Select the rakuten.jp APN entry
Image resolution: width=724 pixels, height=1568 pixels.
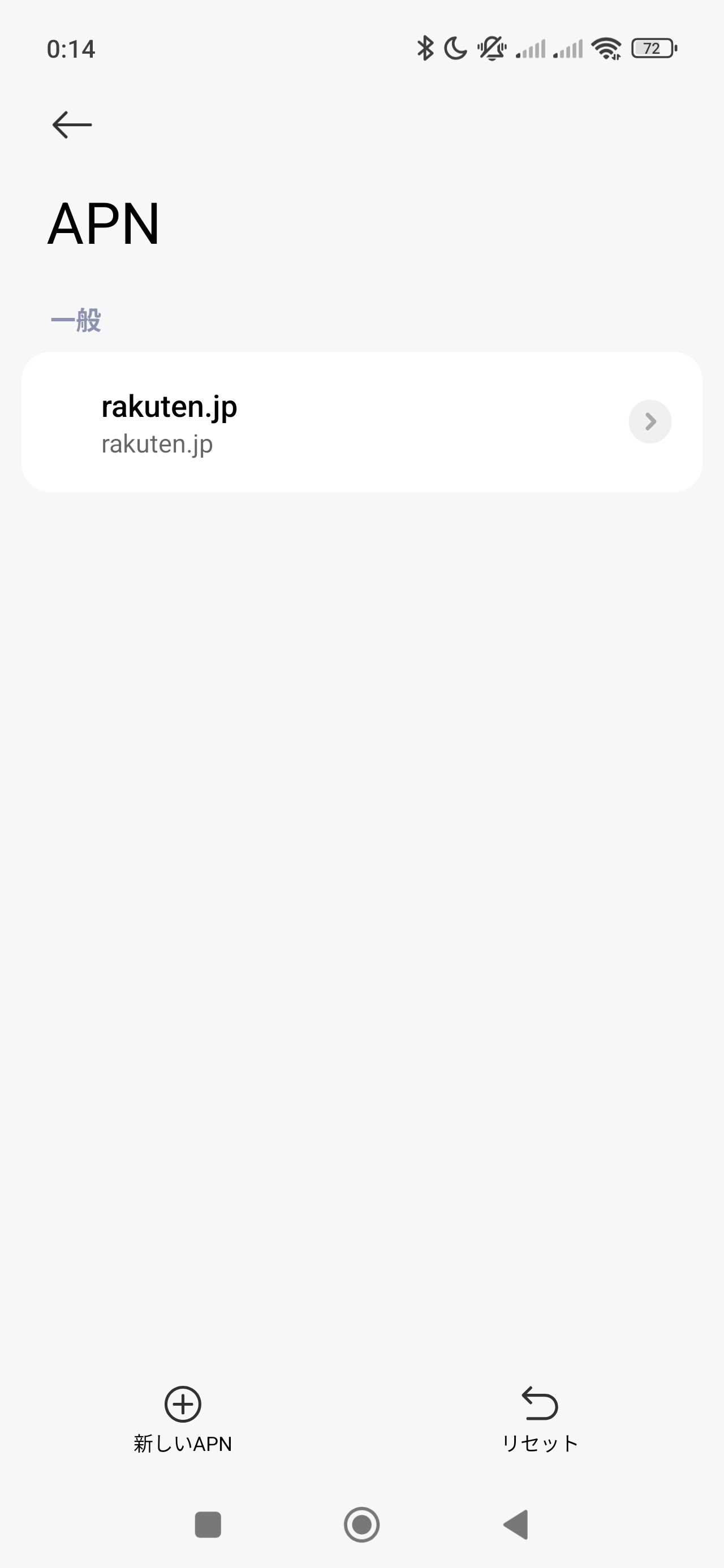304,422
